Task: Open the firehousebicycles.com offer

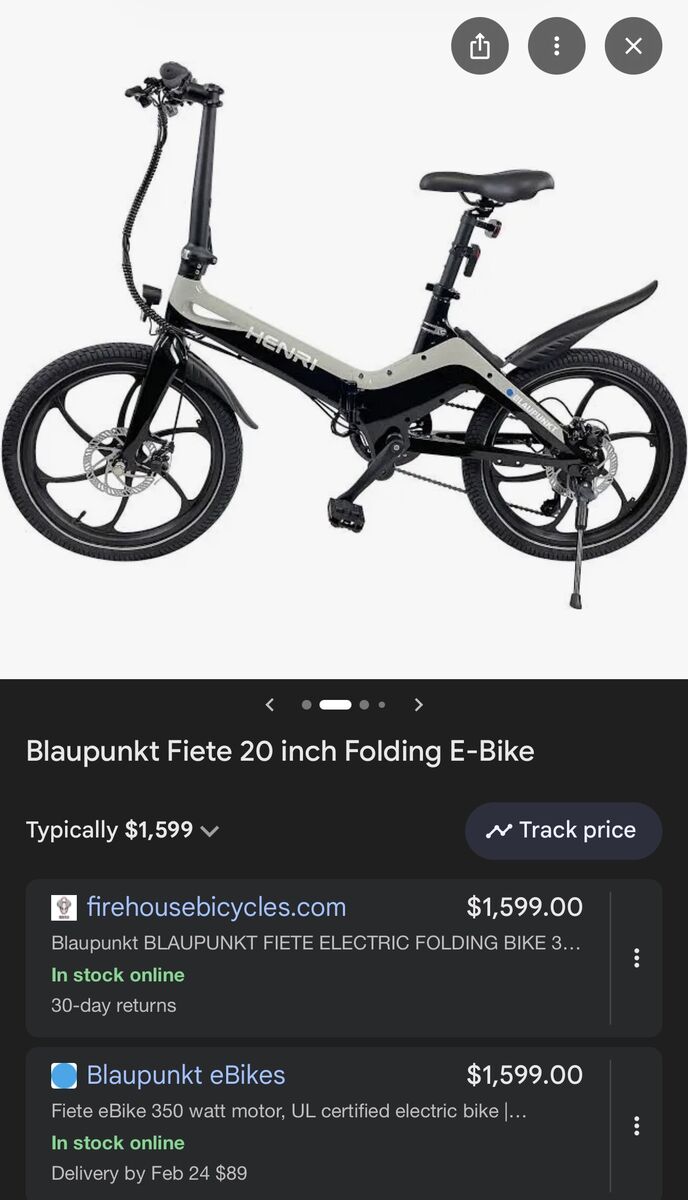Action: 217,907
